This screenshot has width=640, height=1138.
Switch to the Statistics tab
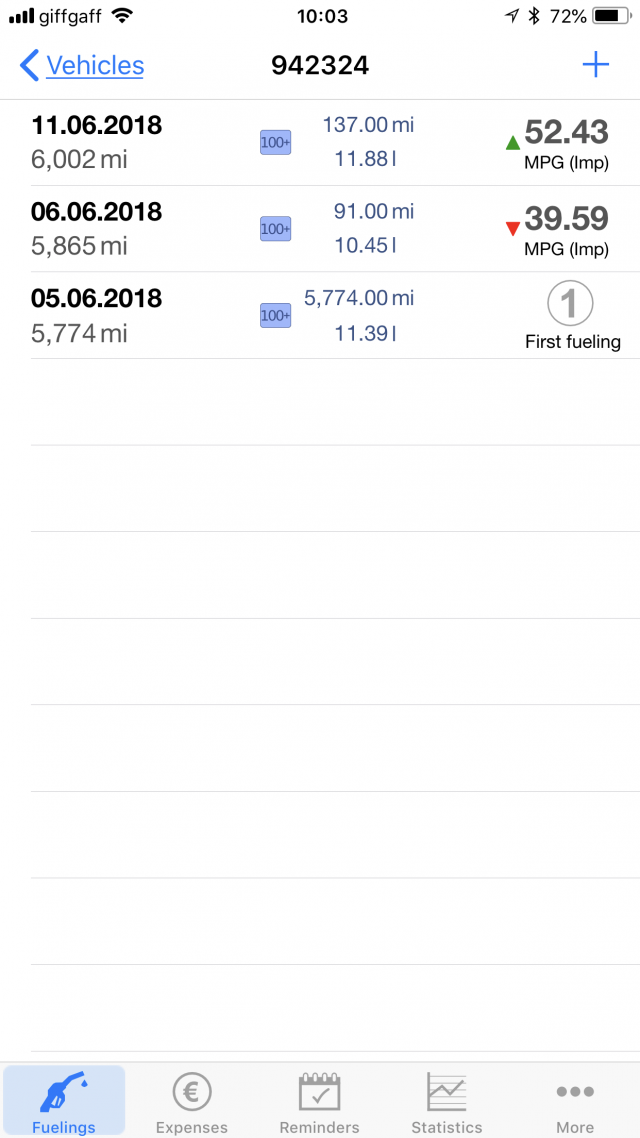[447, 1101]
